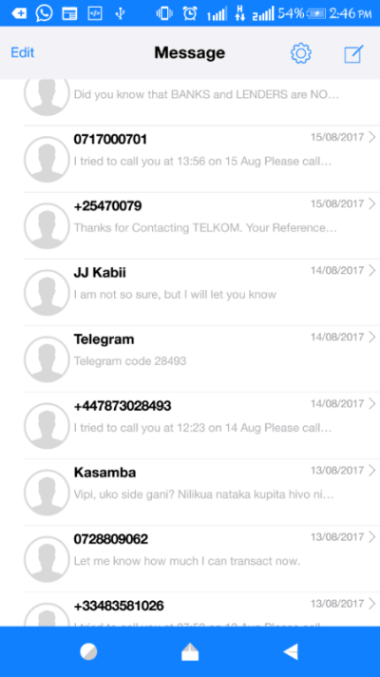Tap the Edit button
Viewport: 380px width, 677px height.
coord(22,53)
